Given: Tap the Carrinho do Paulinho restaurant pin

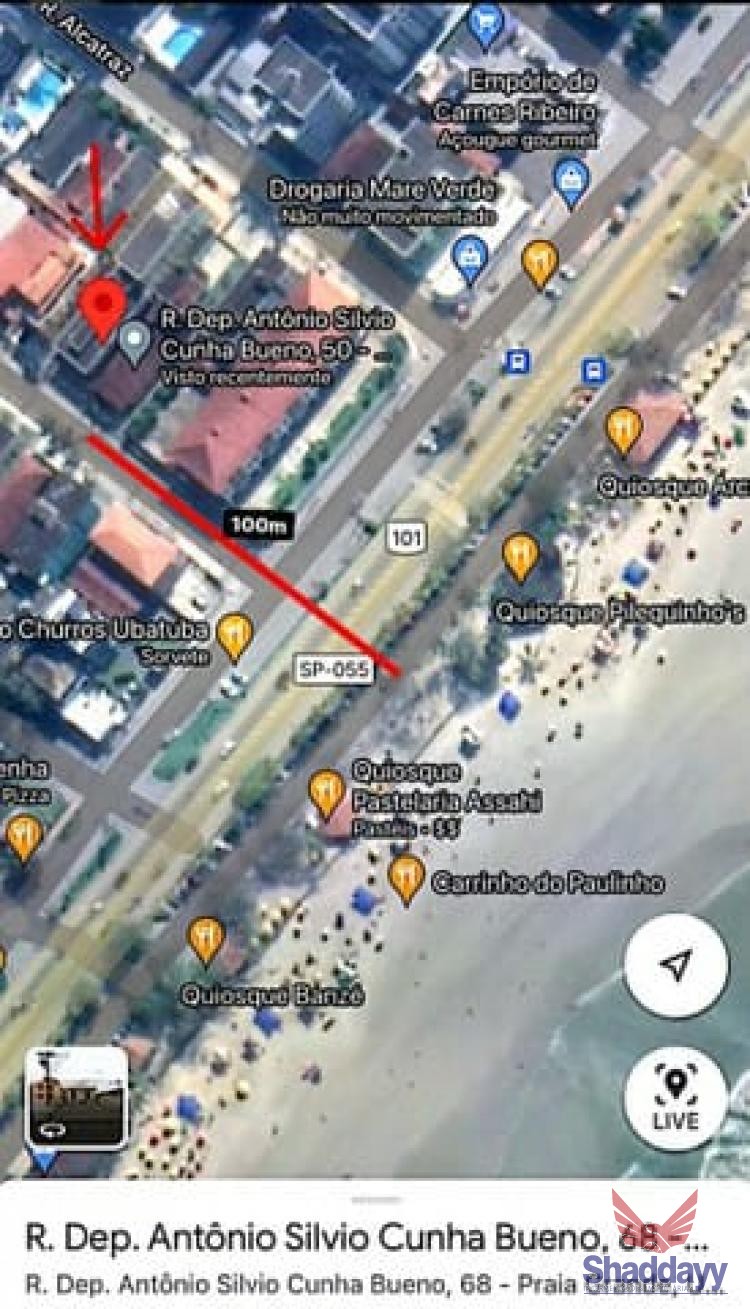Looking at the screenshot, I should click(x=406, y=877).
